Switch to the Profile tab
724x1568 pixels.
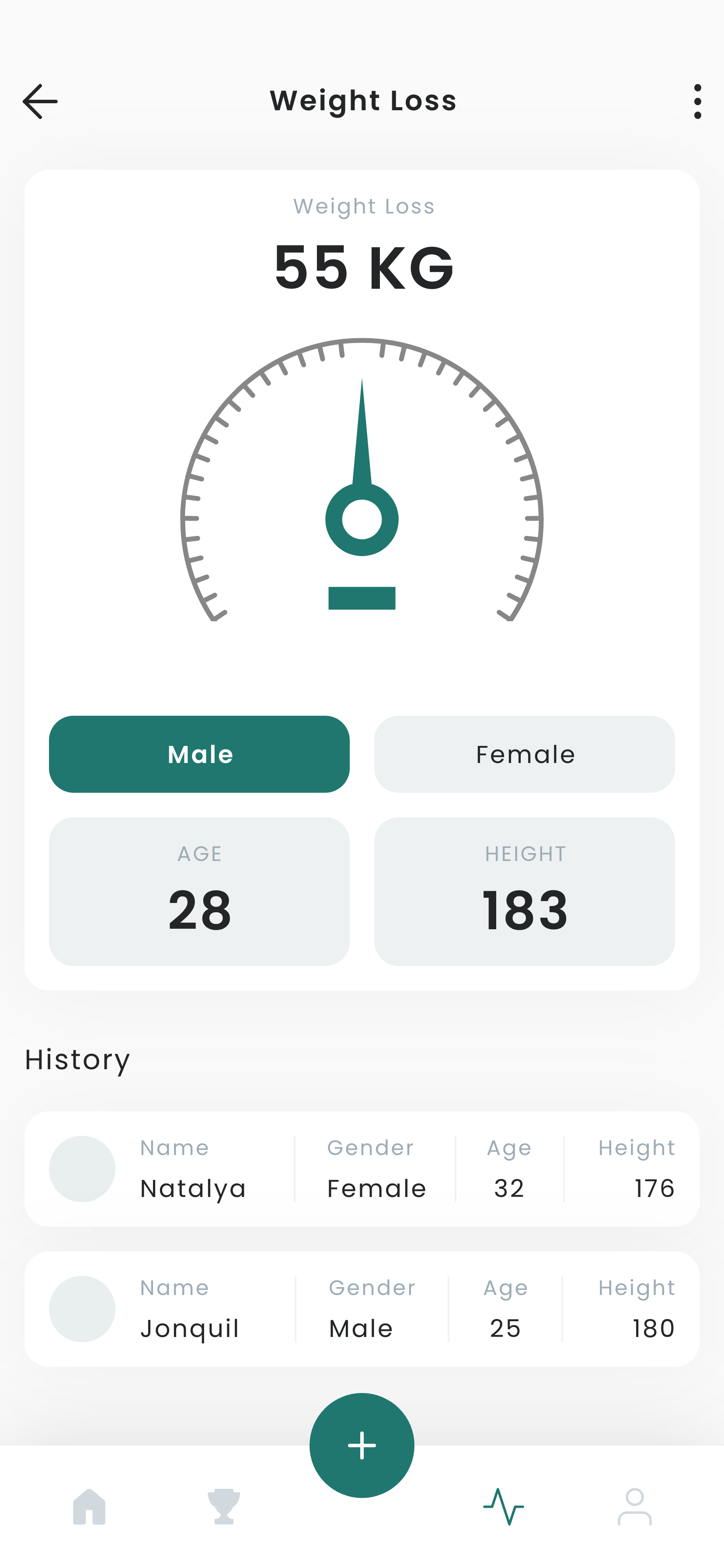pos(634,1506)
